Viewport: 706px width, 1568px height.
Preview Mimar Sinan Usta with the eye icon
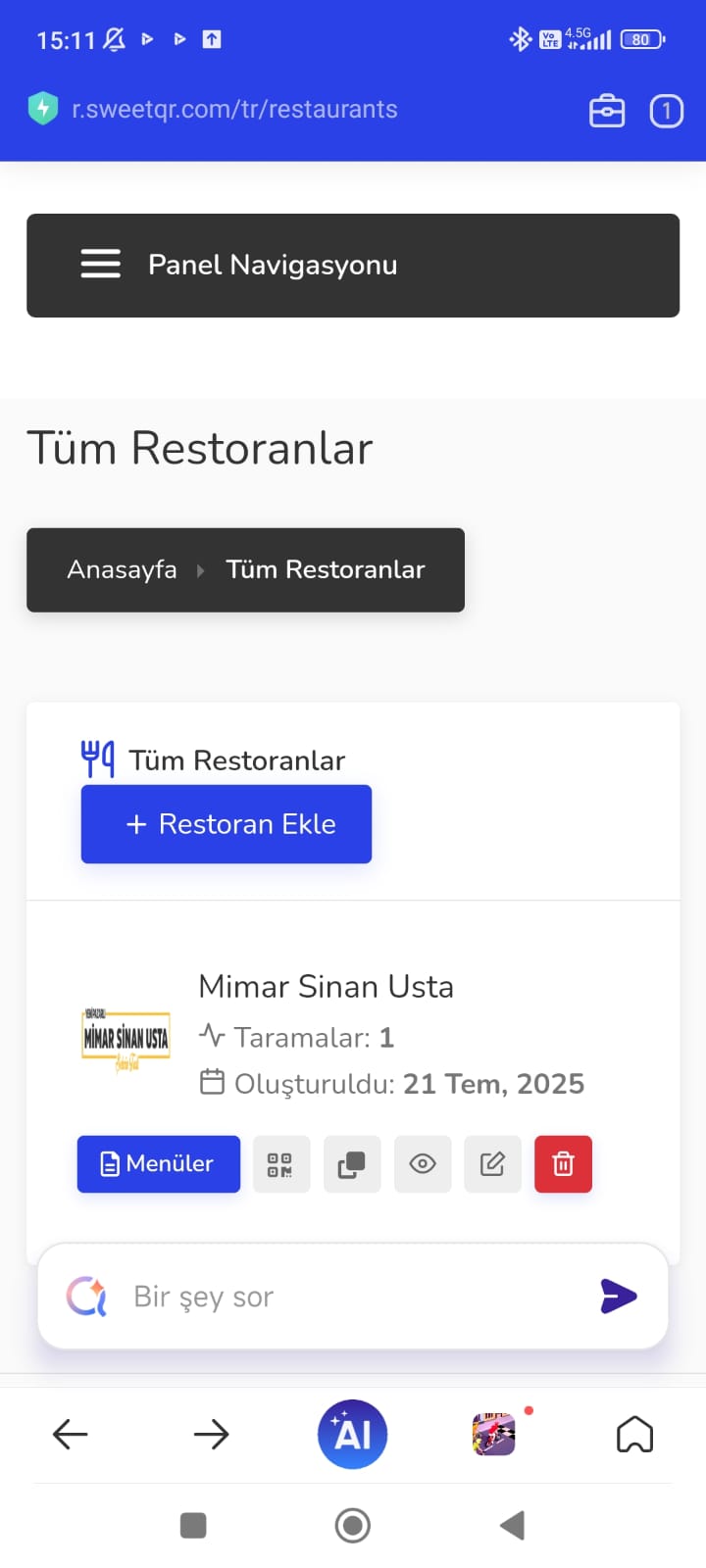click(x=423, y=1164)
